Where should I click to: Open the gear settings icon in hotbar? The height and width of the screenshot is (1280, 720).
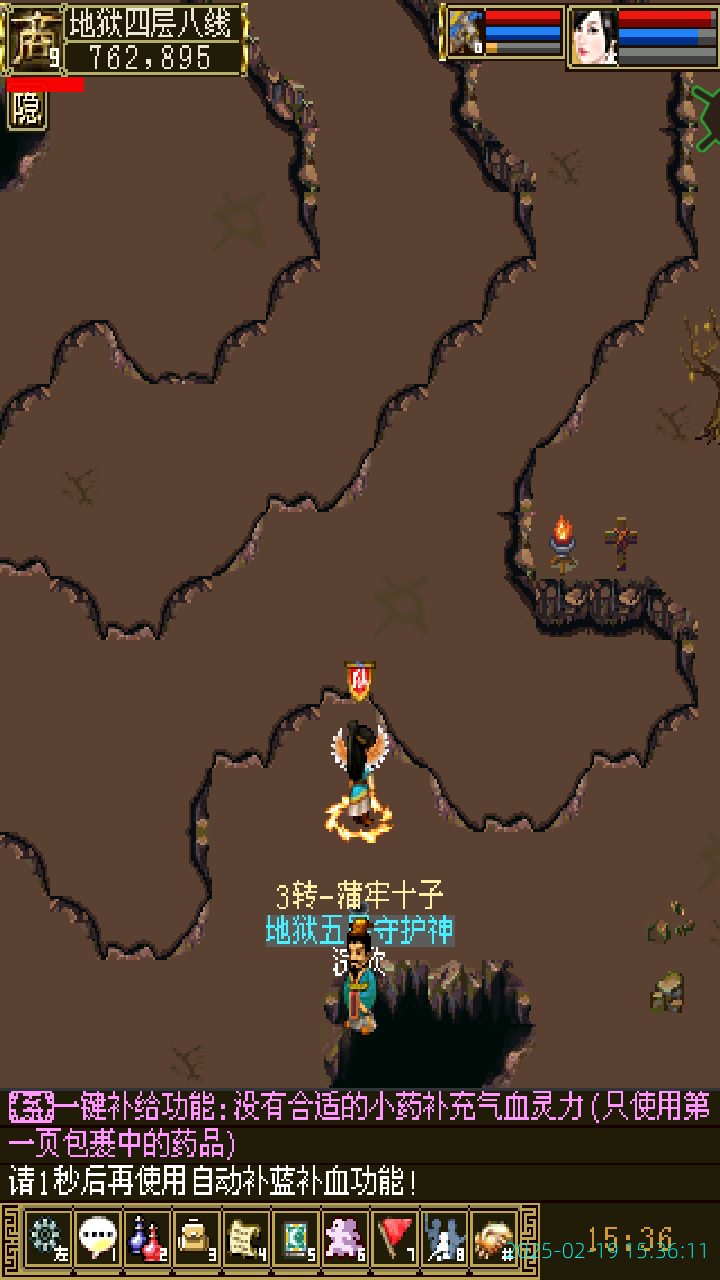coord(46,1238)
